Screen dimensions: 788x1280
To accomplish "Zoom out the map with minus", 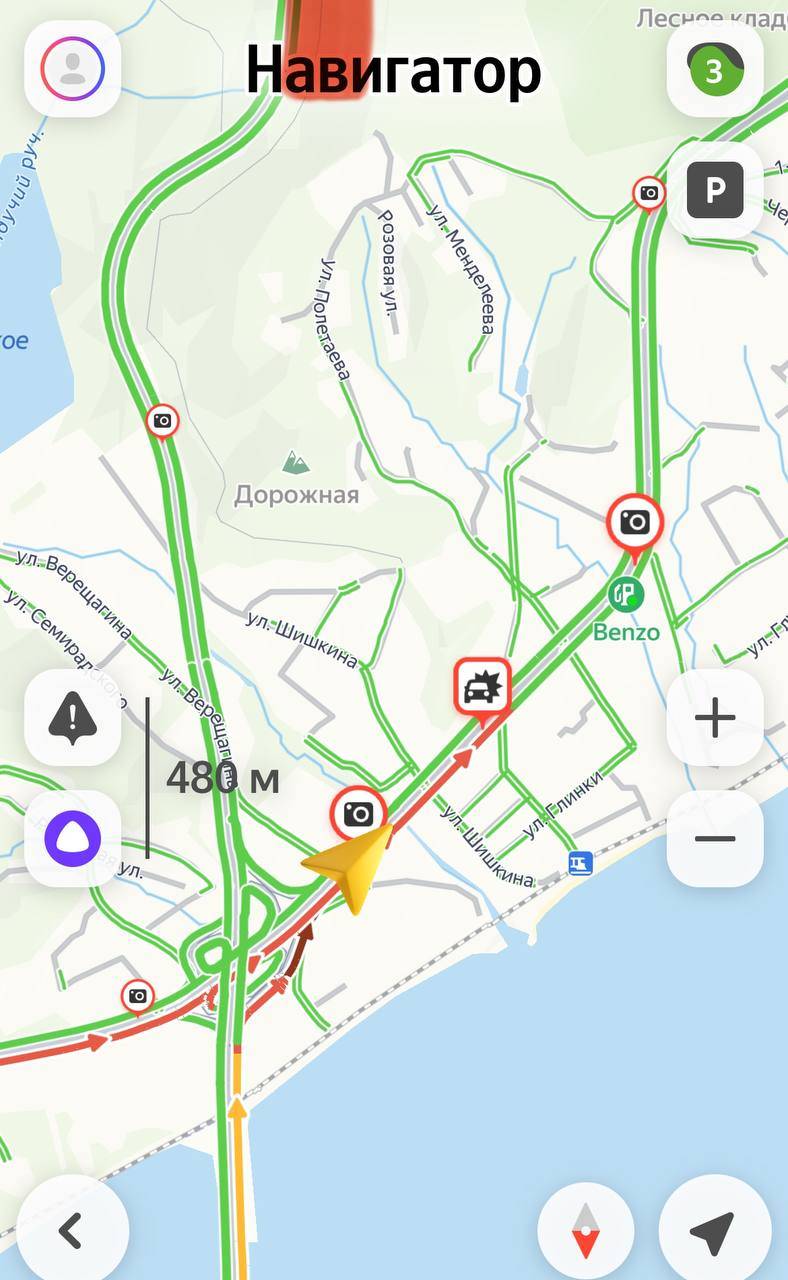I will click(714, 838).
